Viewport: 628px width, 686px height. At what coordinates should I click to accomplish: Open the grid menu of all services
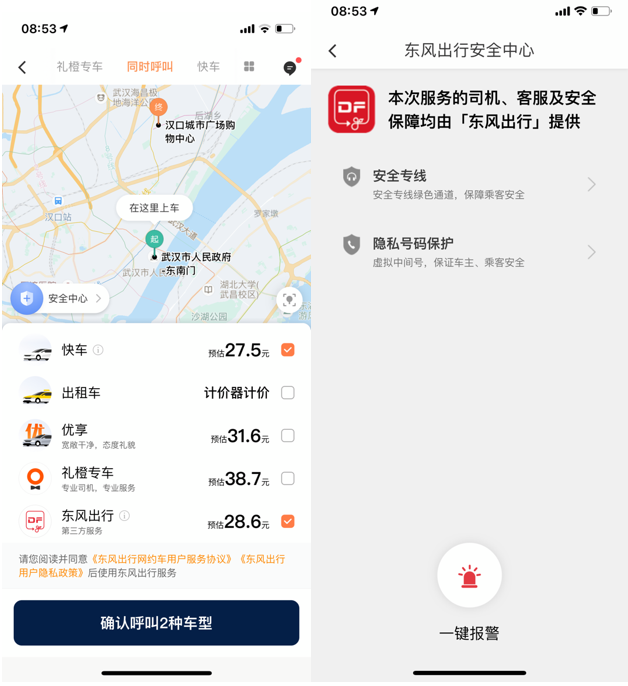click(249, 67)
